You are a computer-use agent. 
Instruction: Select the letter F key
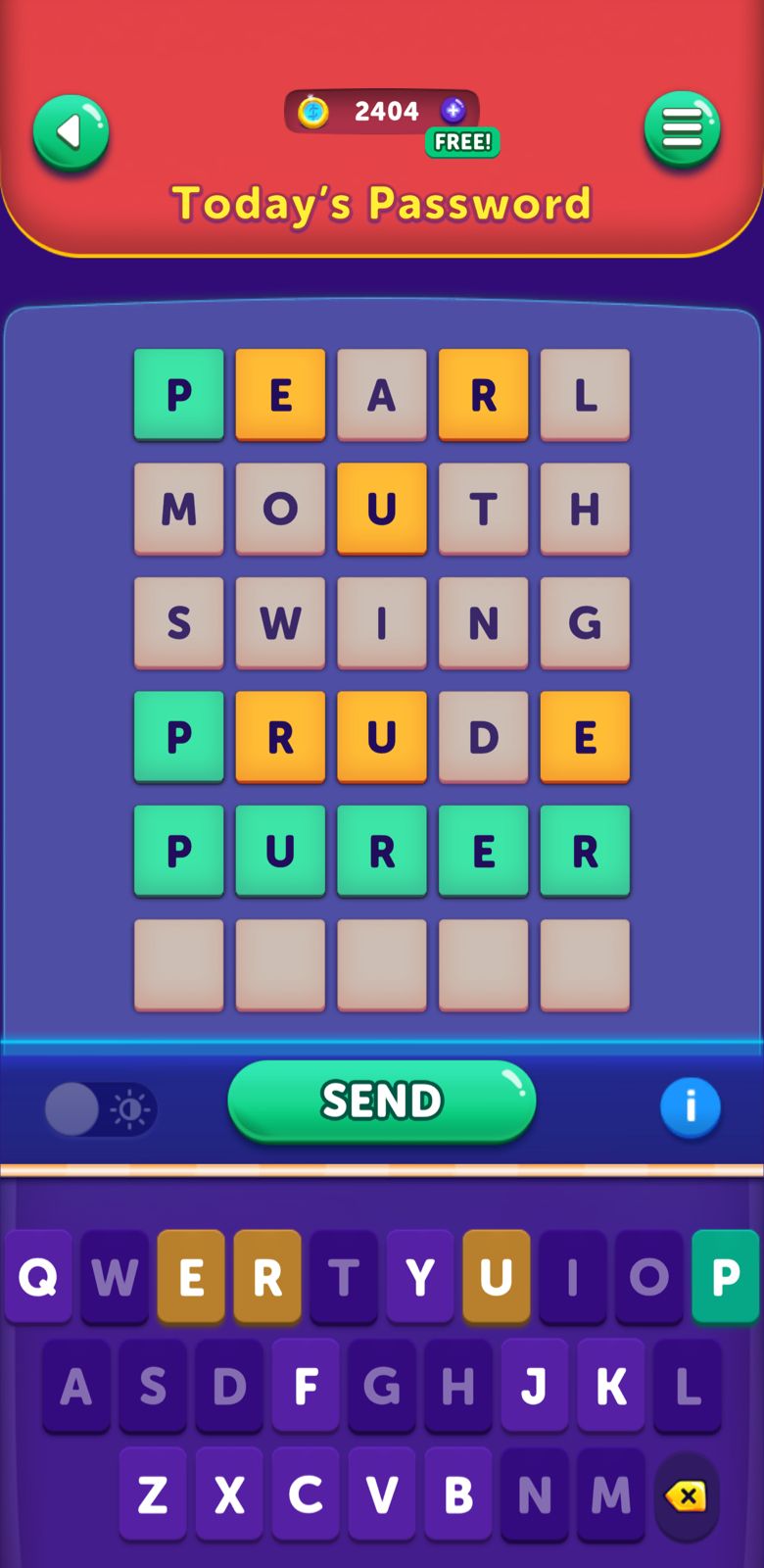click(x=306, y=1386)
